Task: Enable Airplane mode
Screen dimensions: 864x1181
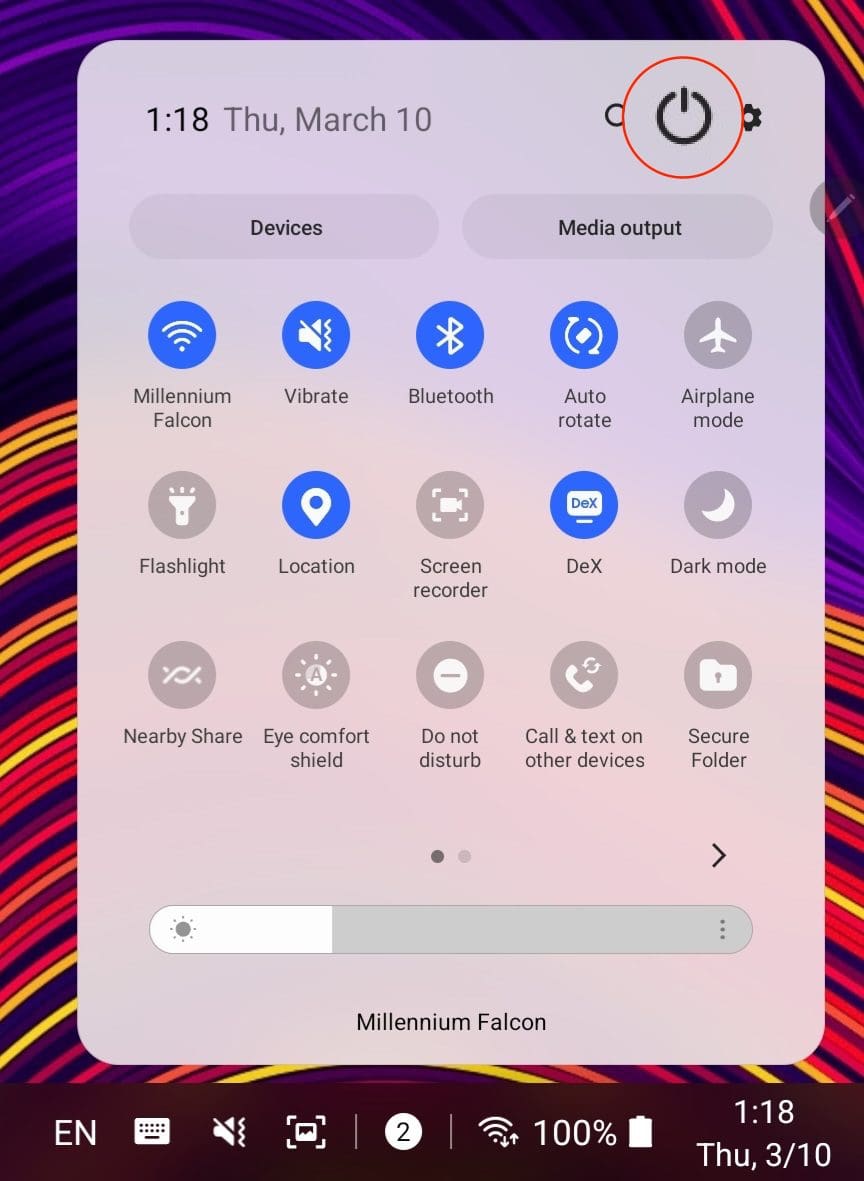Action: click(x=718, y=336)
